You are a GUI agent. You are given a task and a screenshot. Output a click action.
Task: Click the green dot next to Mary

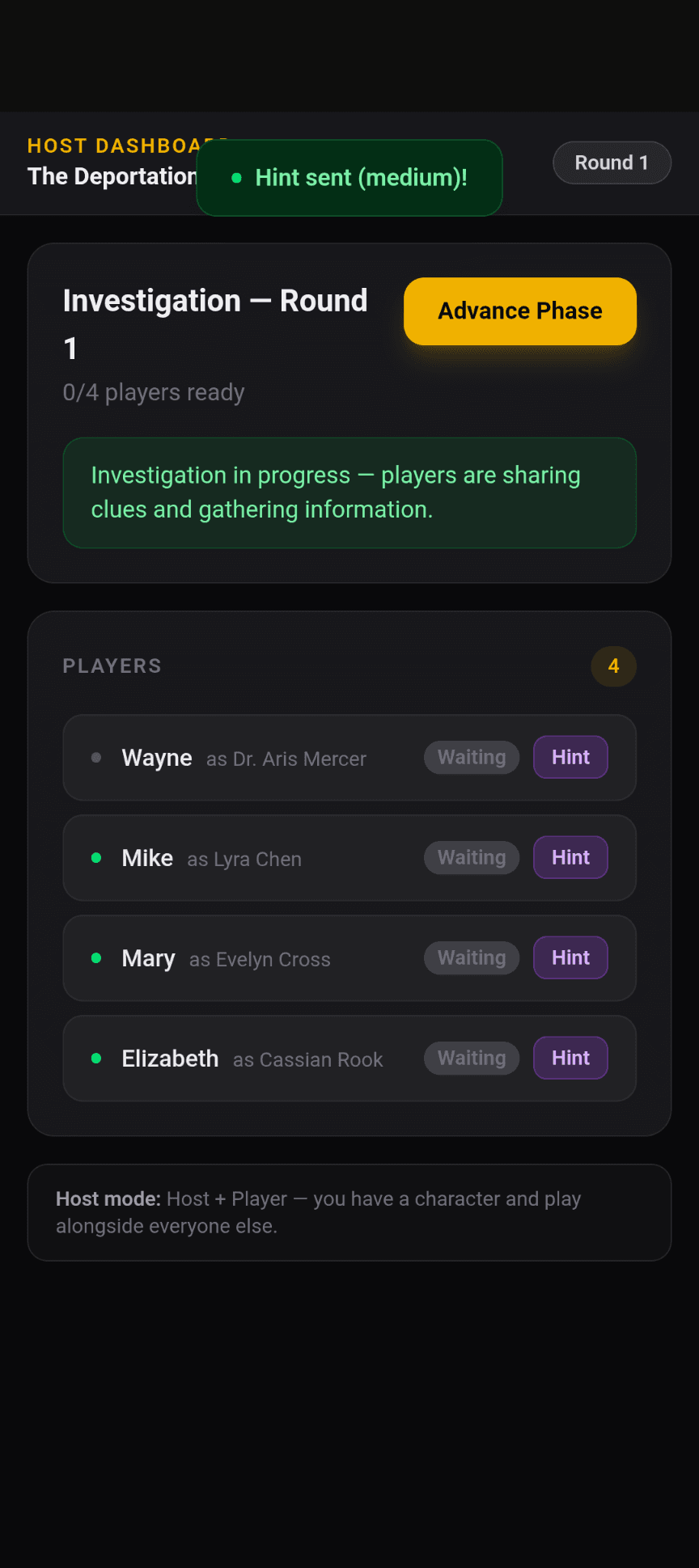click(x=96, y=957)
